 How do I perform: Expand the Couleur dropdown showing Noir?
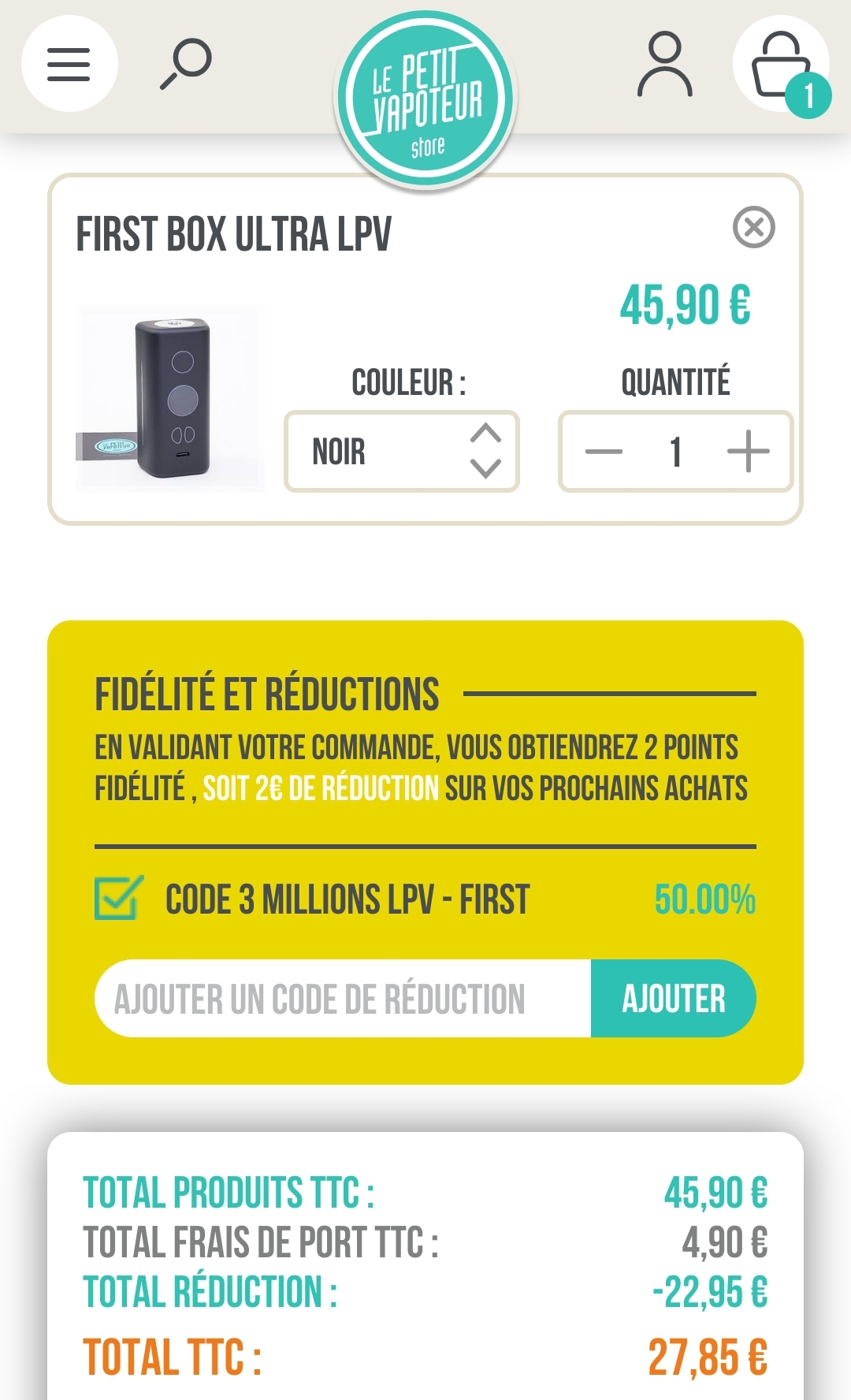(401, 452)
